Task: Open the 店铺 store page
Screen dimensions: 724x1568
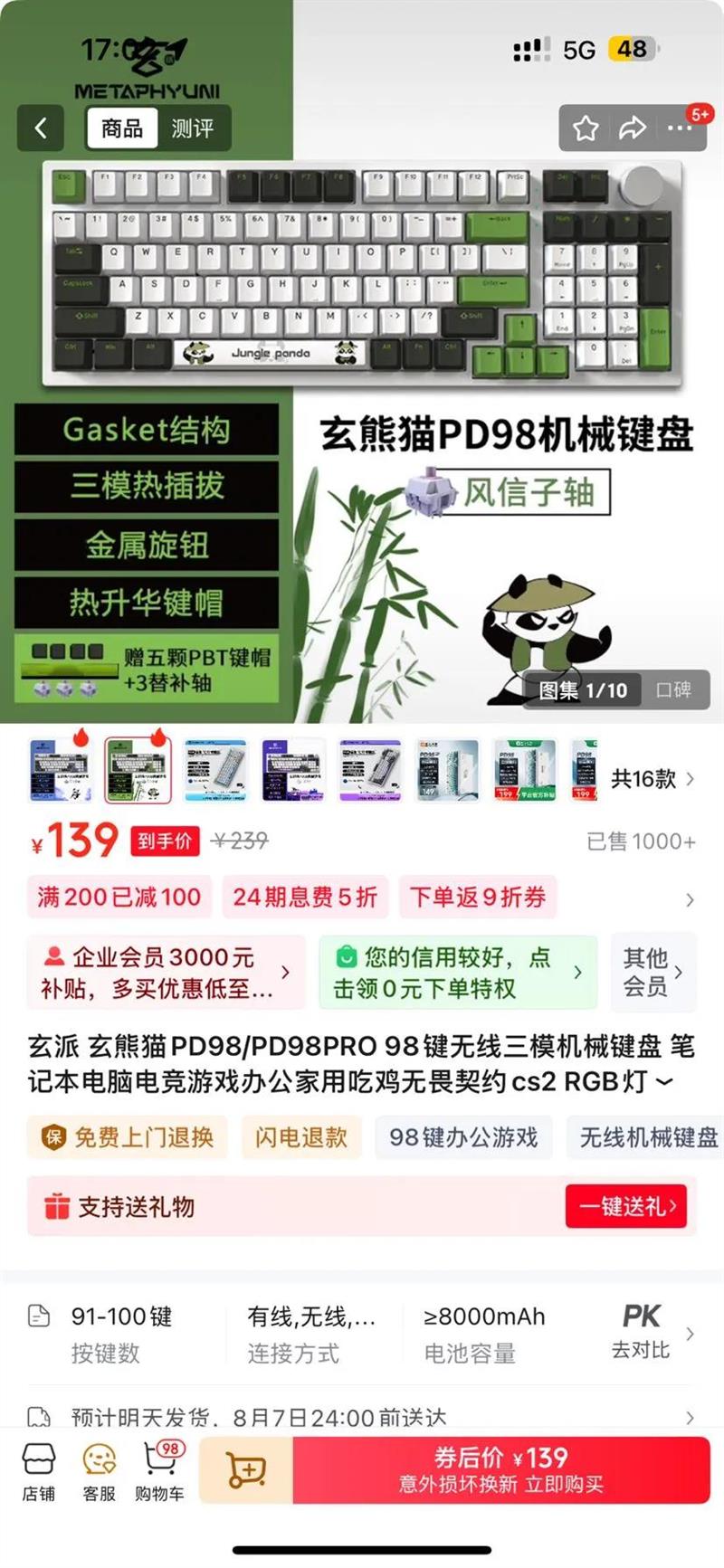Action: [39, 1471]
